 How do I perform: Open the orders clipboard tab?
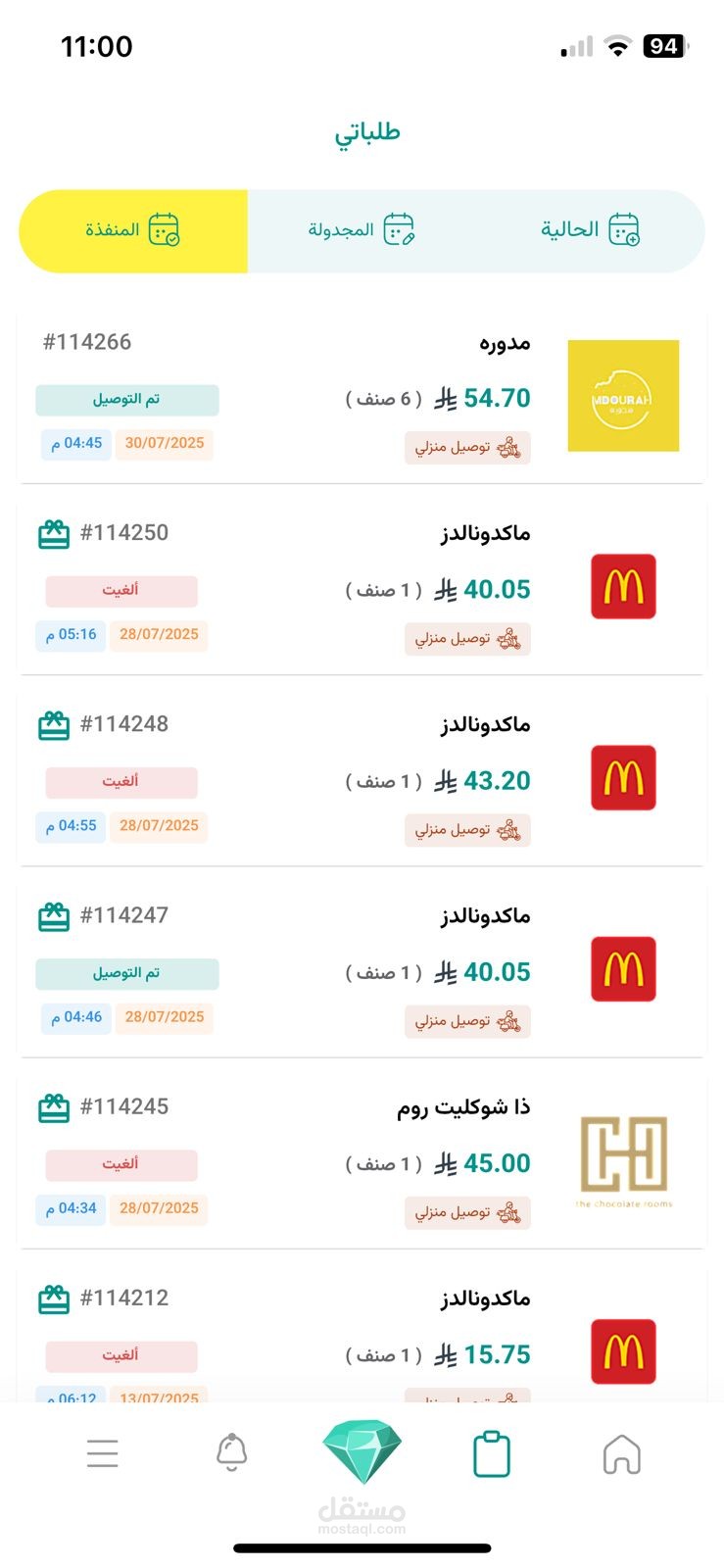(492, 1454)
